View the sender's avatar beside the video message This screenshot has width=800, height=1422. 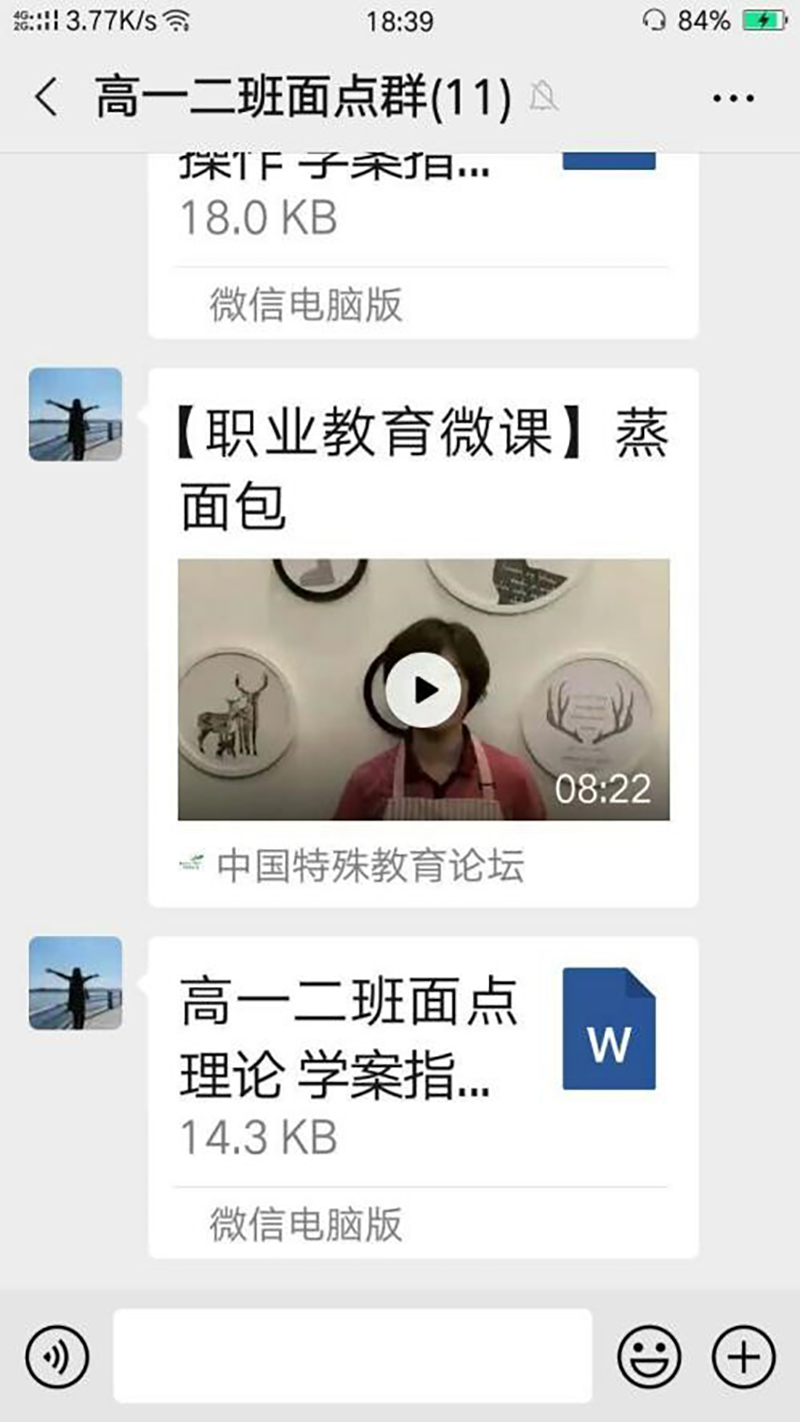[75, 414]
